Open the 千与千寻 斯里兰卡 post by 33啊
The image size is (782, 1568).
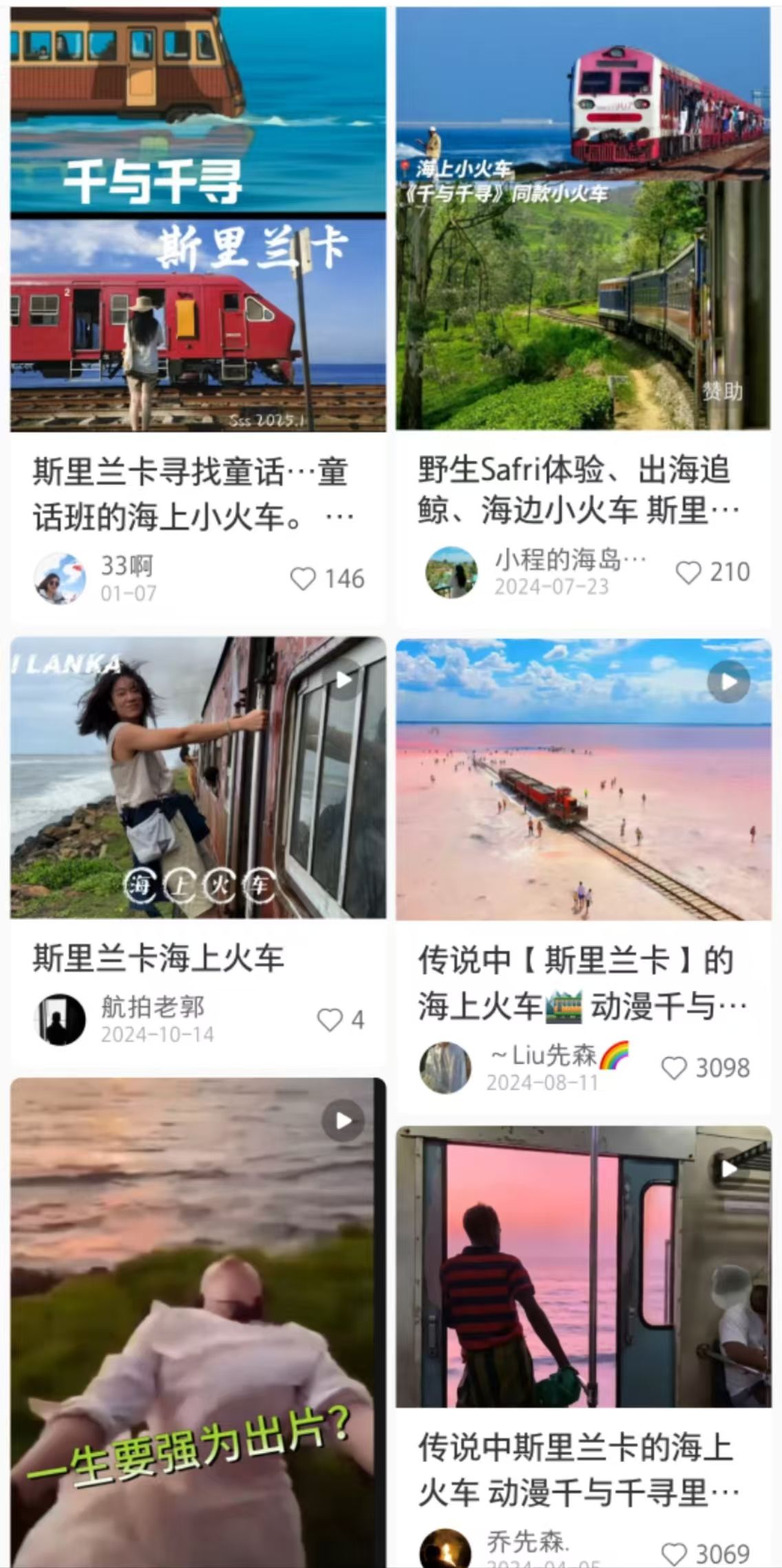click(198, 220)
